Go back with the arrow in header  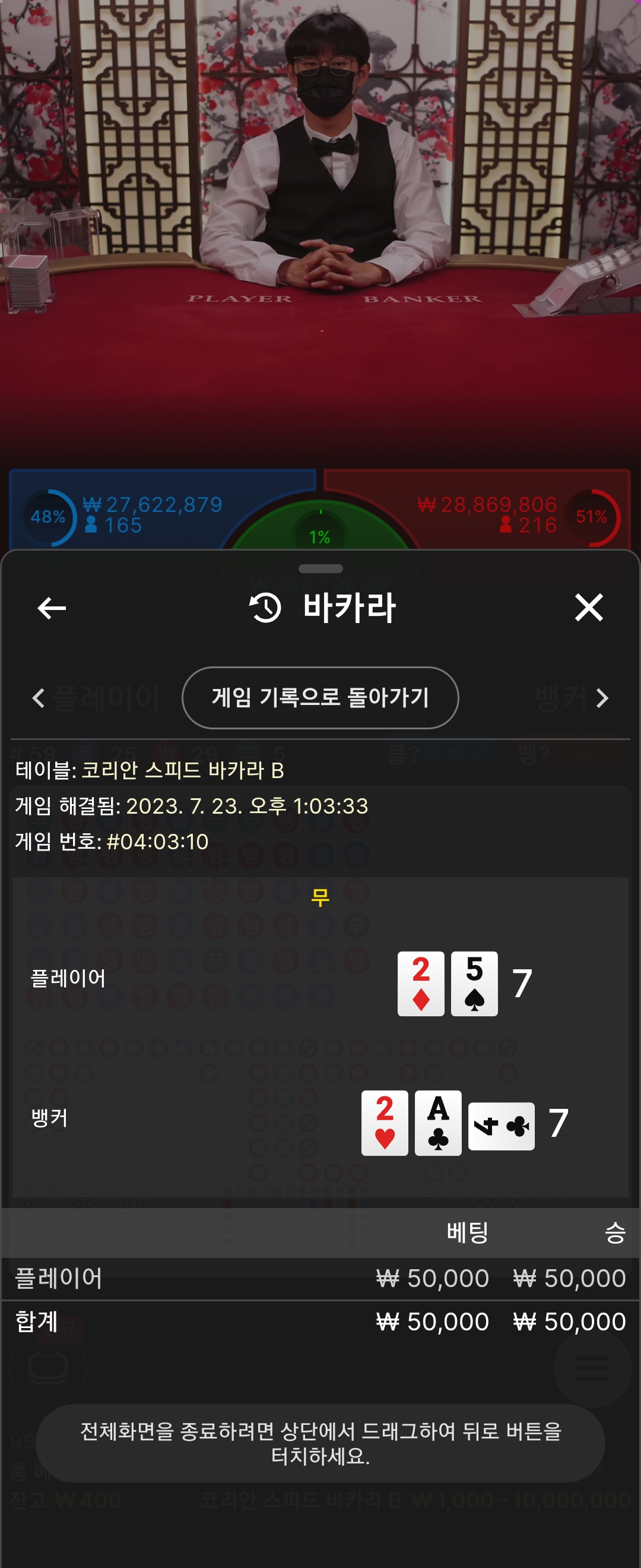[52, 608]
